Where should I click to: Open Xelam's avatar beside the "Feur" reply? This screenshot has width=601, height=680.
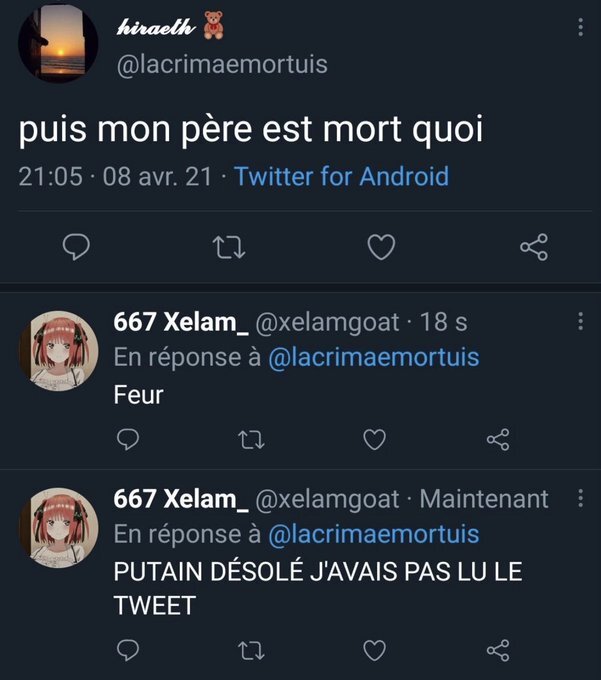(x=59, y=348)
